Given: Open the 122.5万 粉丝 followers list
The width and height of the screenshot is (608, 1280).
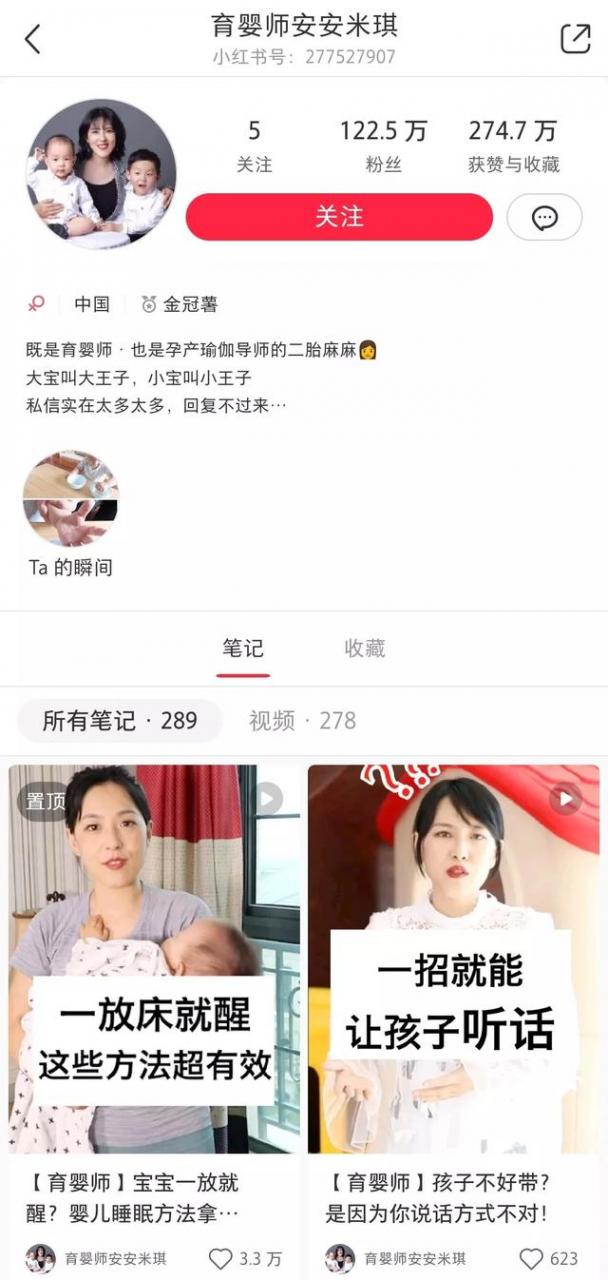Looking at the screenshot, I should point(383,146).
